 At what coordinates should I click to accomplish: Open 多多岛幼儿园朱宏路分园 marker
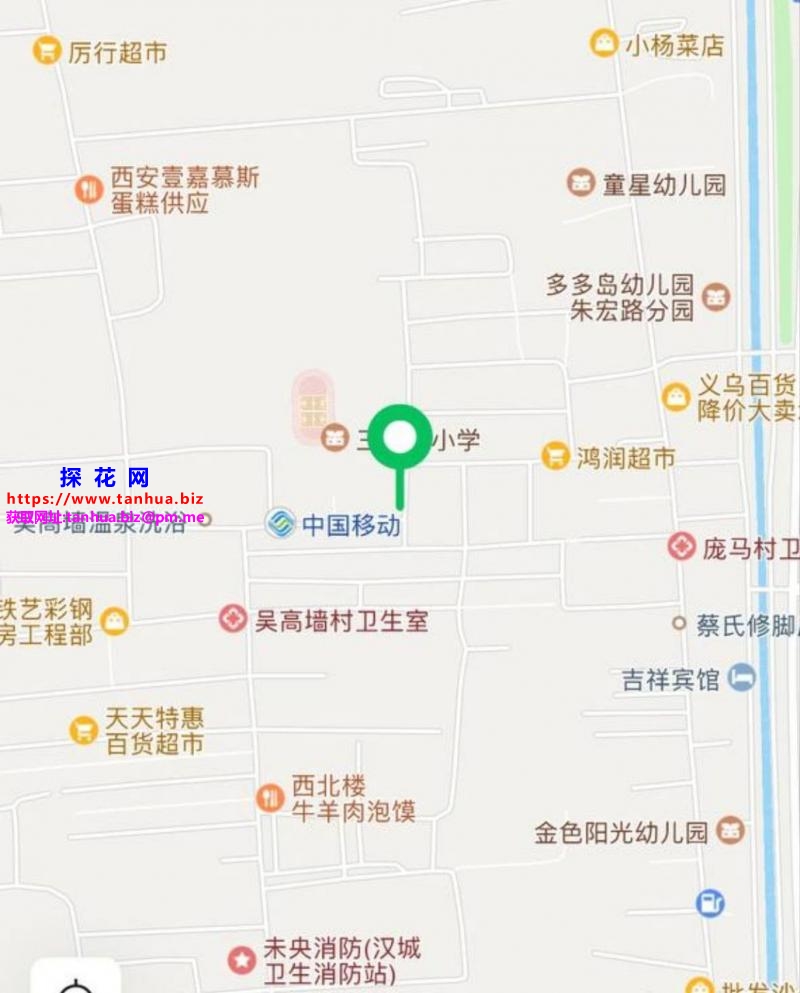point(716,296)
